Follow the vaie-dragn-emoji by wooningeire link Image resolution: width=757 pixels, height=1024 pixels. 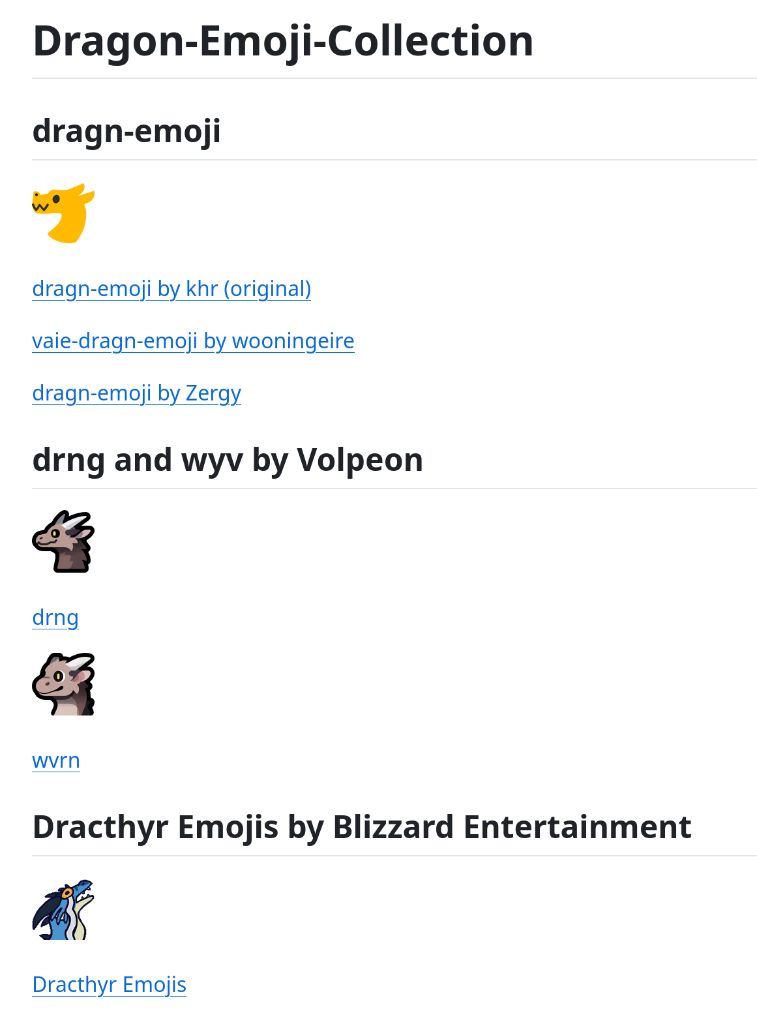[193, 341]
